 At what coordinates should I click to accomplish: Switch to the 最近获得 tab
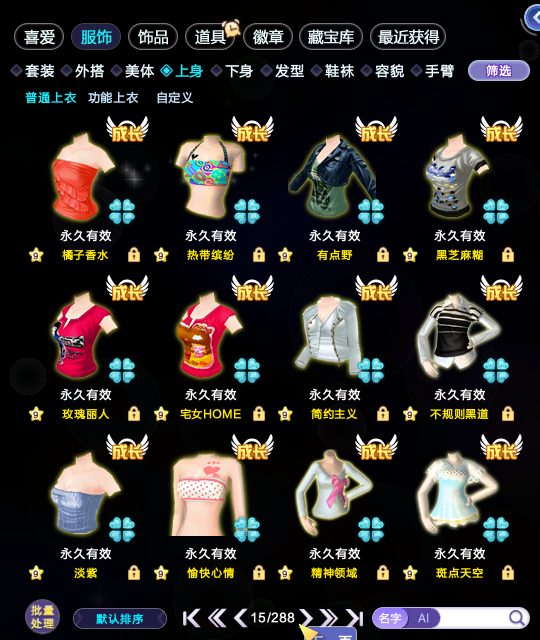[x=408, y=37]
